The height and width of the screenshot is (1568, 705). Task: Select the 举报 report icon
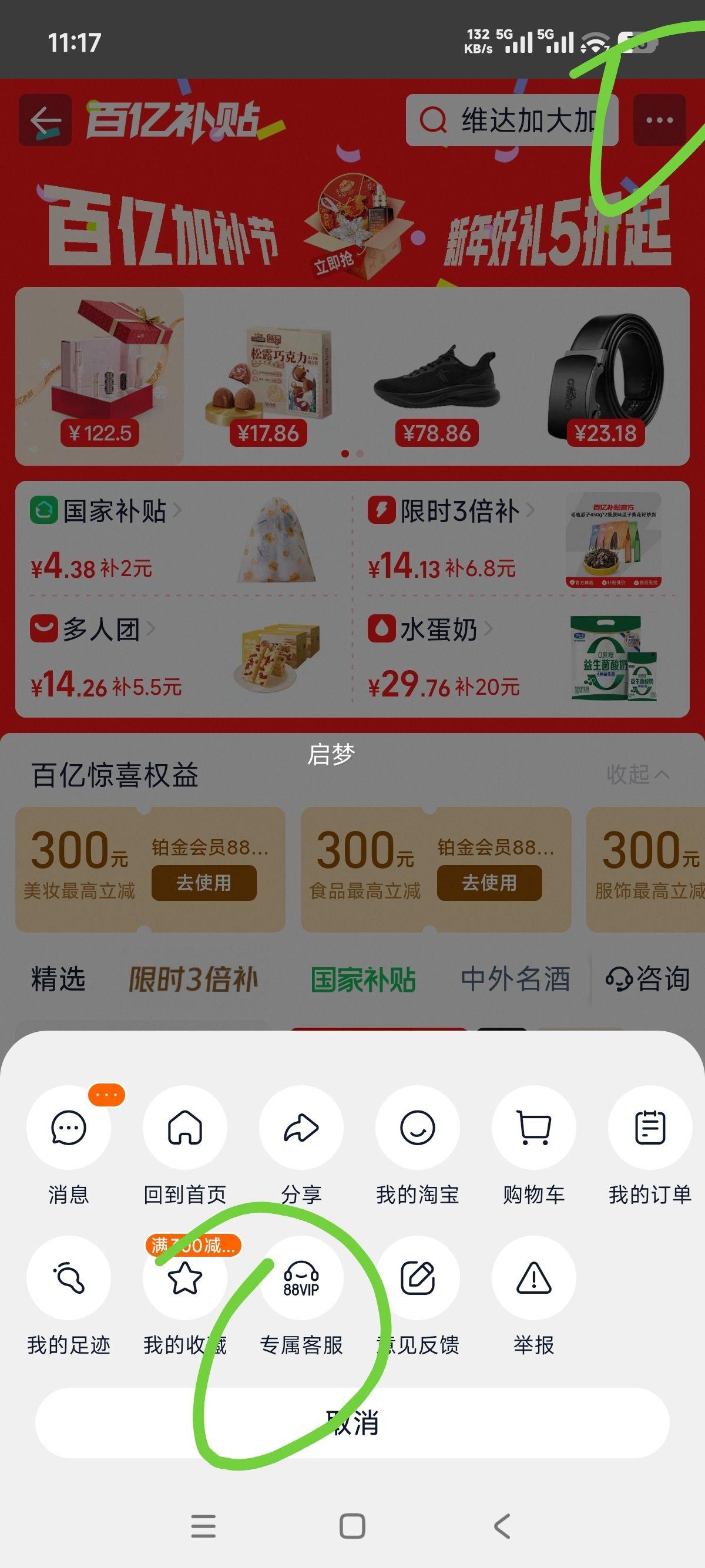click(x=534, y=1278)
